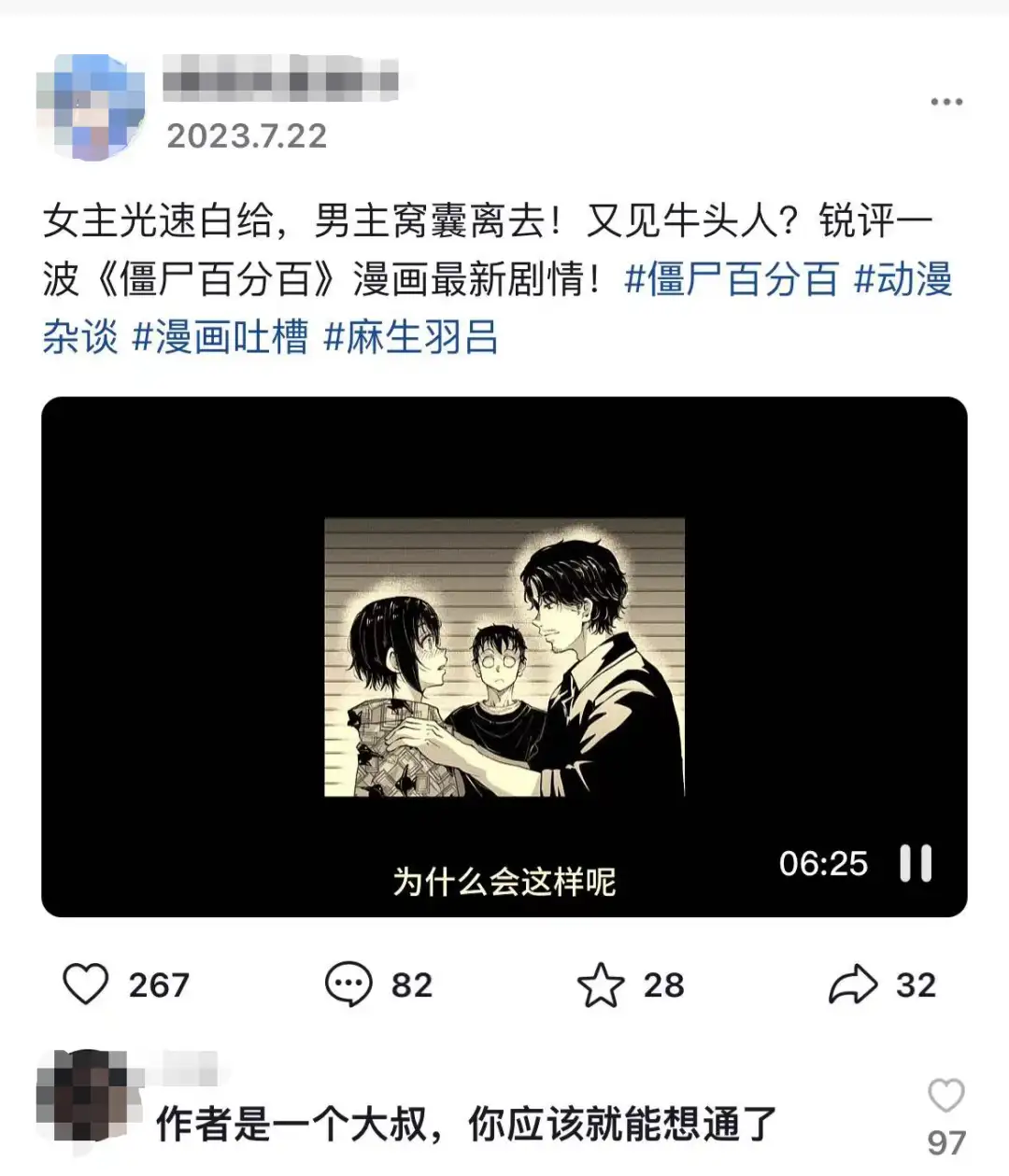This screenshot has width=1009, height=1176.
Task: Open hashtag #动漫杂谈
Action: tap(902, 279)
